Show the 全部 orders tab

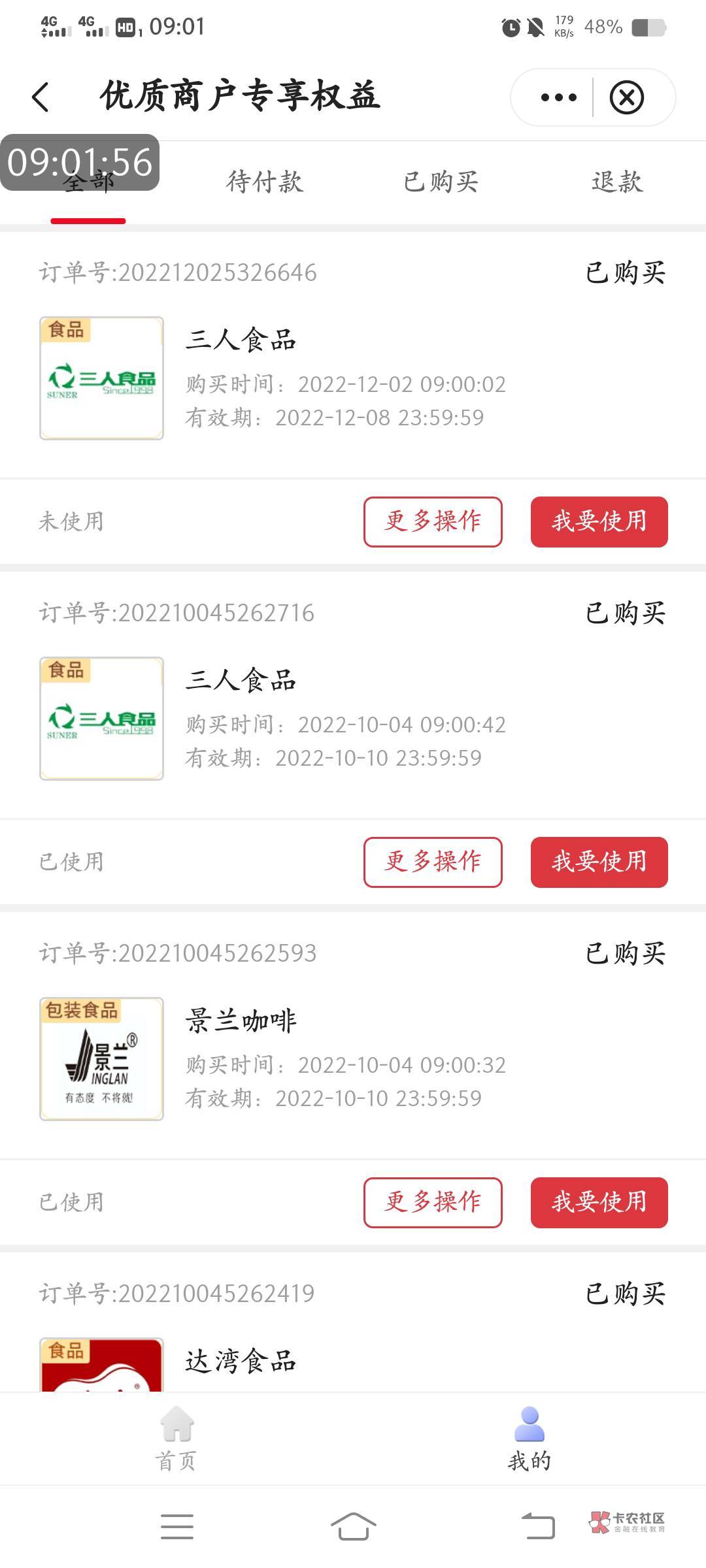tap(88, 183)
